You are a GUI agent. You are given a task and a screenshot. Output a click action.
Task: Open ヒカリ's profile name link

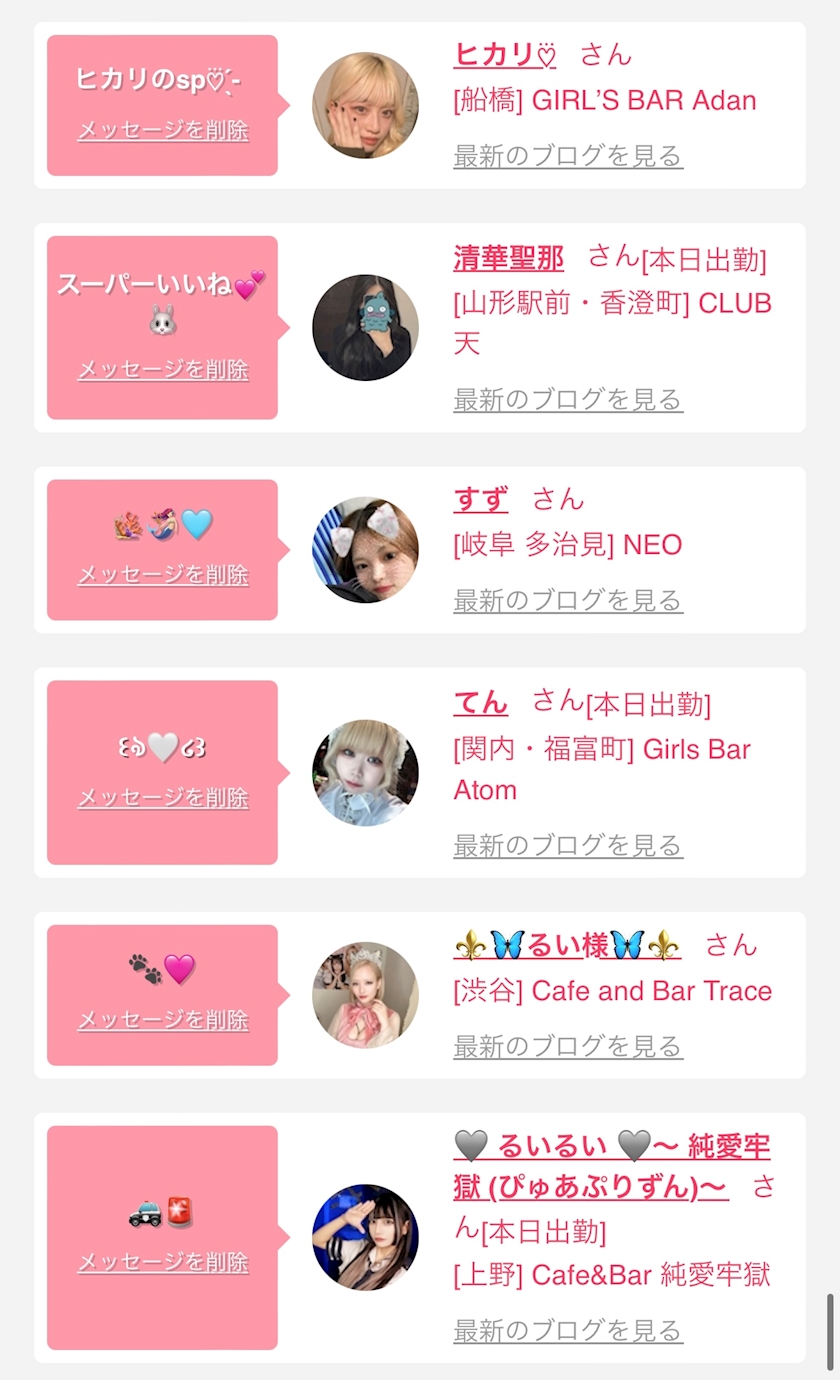tap(505, 54)
